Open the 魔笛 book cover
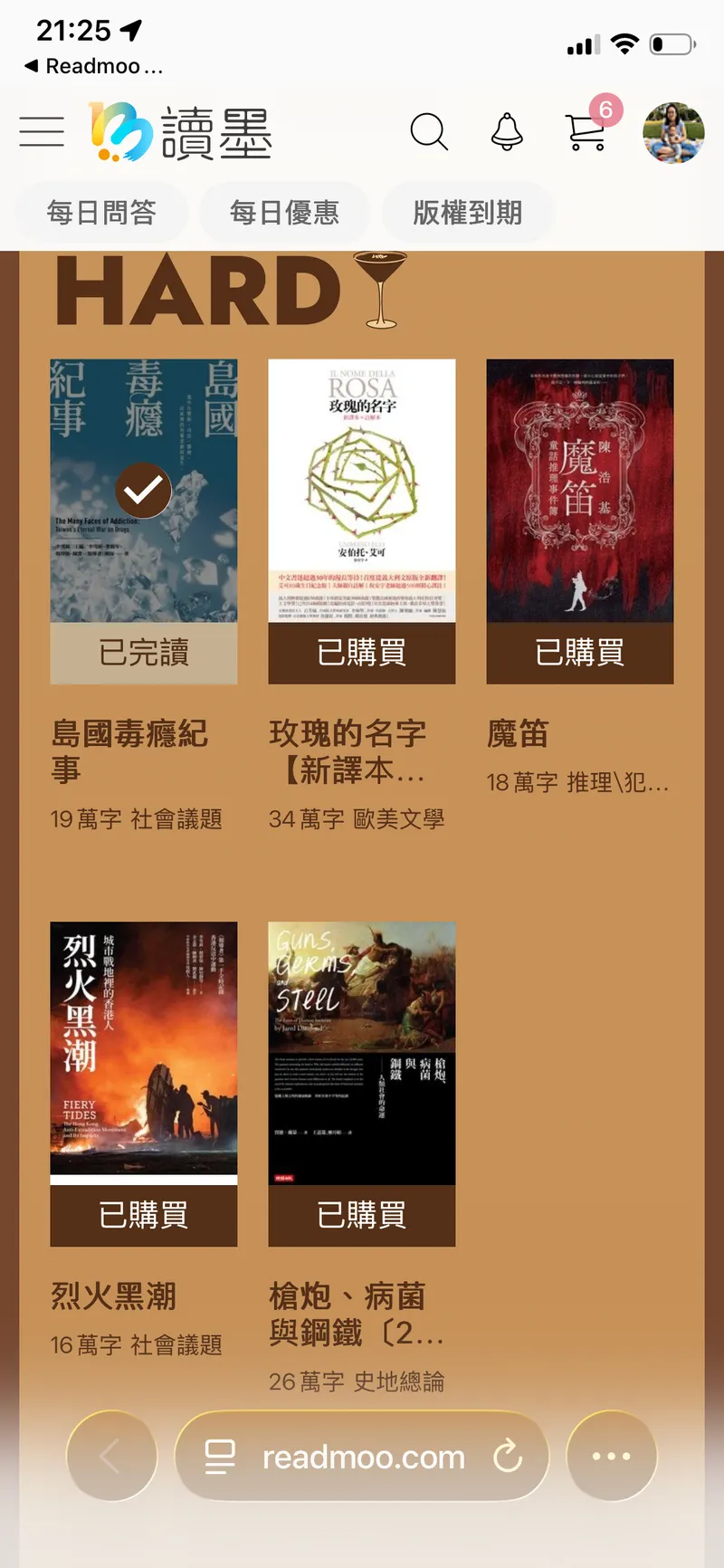This screenshot has width=724, height=1568. [x=580, y=490]
